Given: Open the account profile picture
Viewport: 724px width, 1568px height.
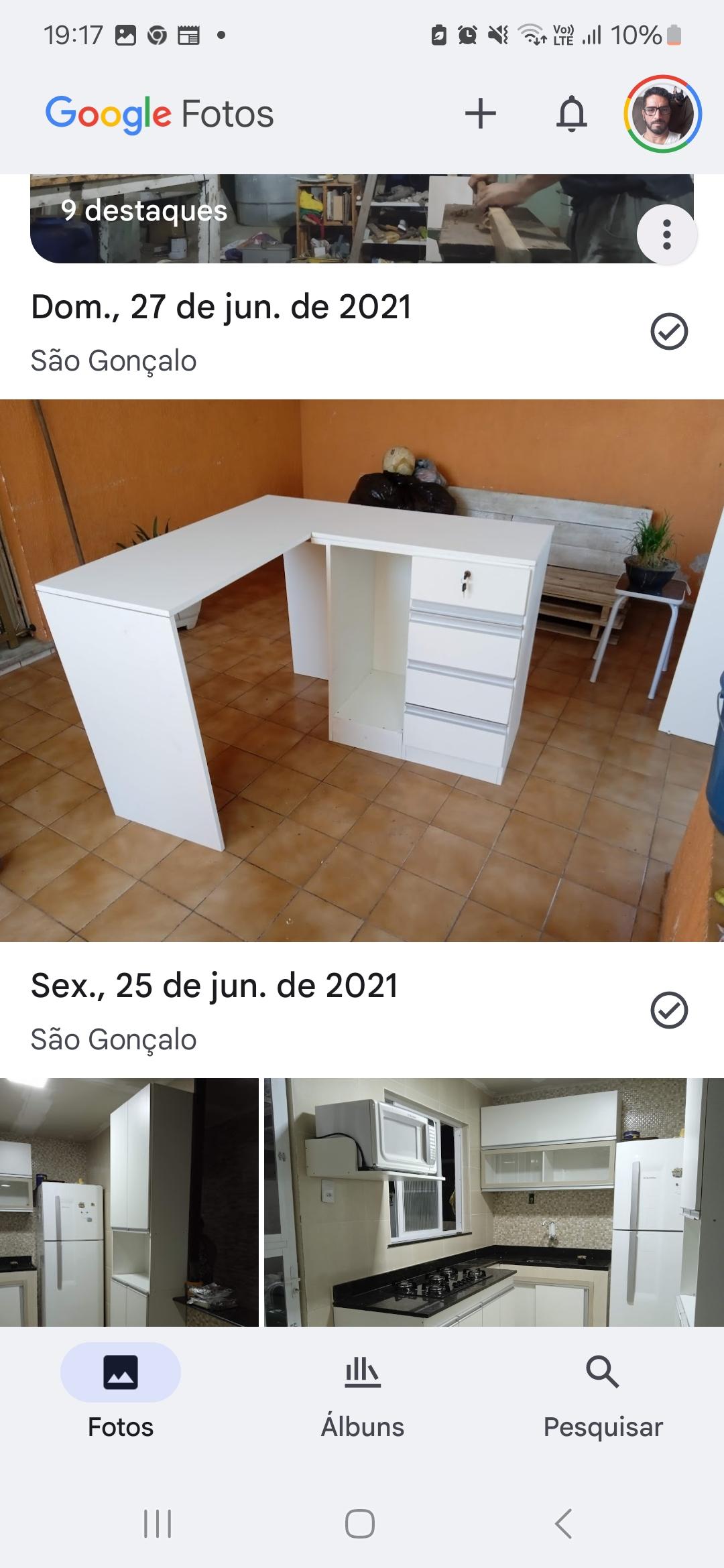Looking at the screenshot, I should click(x=662, y=113).
